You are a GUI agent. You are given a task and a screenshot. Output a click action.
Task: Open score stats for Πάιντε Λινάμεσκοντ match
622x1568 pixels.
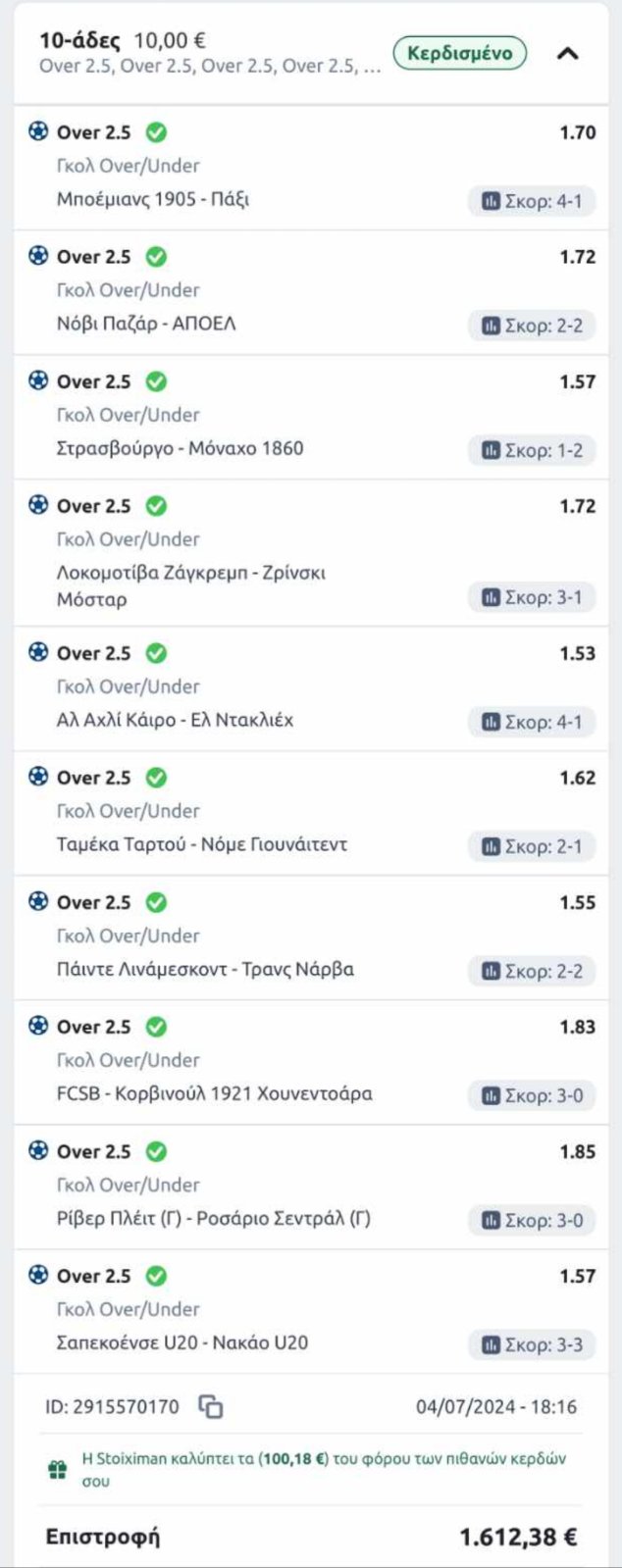point(532,971)
